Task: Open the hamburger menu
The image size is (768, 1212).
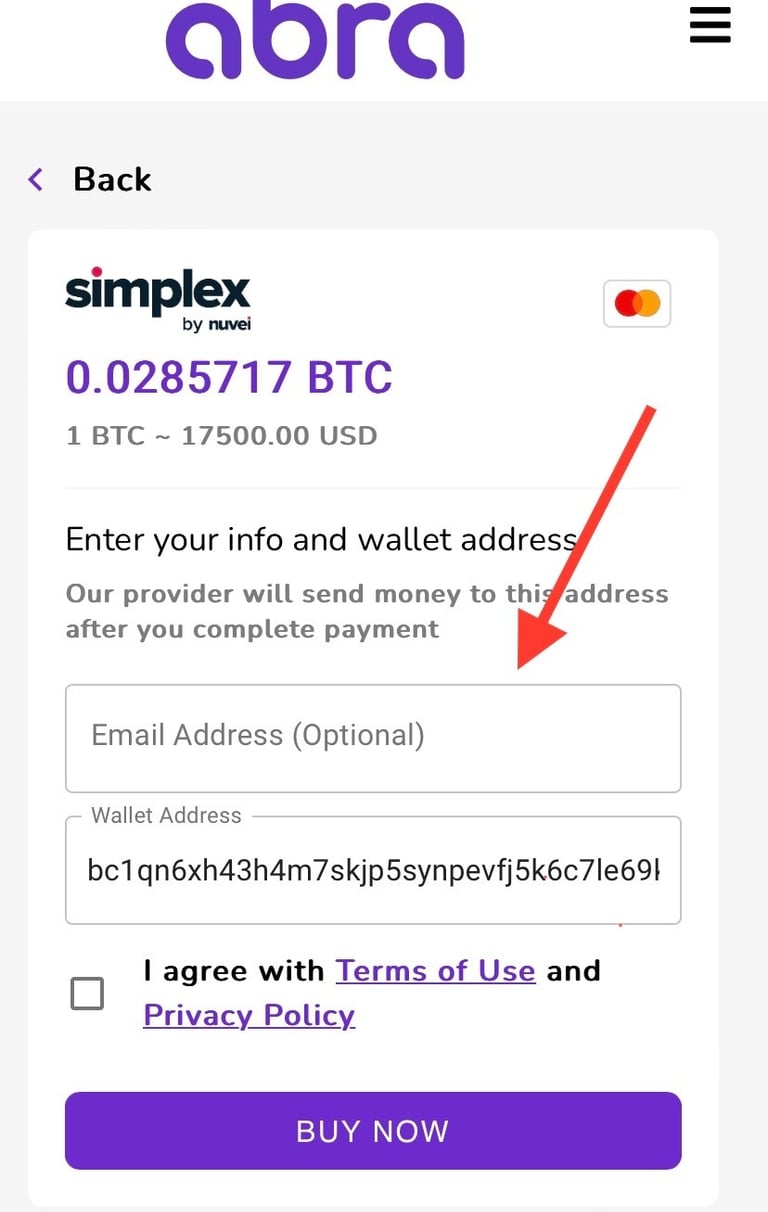Action: click(710, 22)
